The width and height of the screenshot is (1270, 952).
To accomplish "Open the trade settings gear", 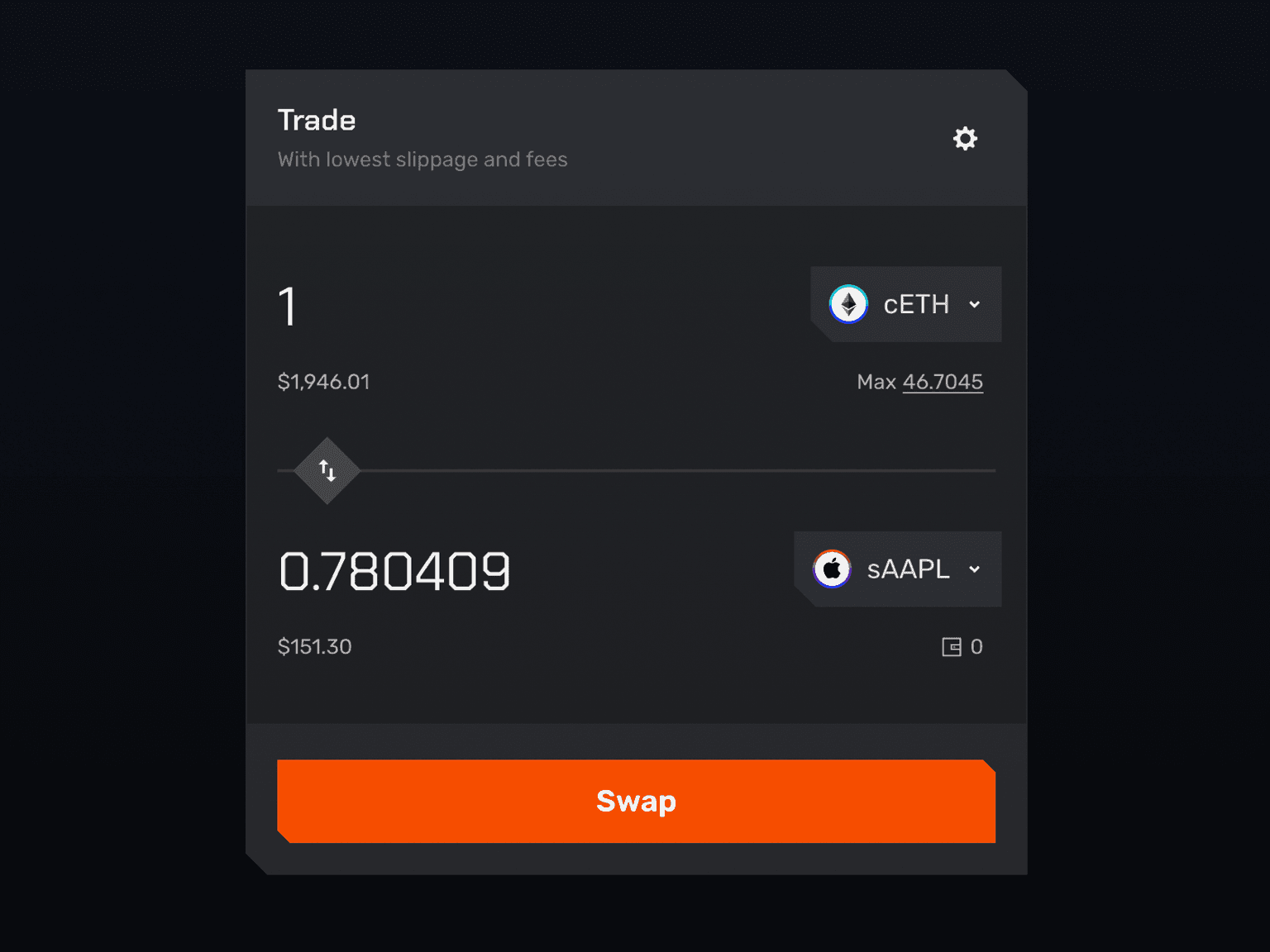I will (x=965, y=138).
